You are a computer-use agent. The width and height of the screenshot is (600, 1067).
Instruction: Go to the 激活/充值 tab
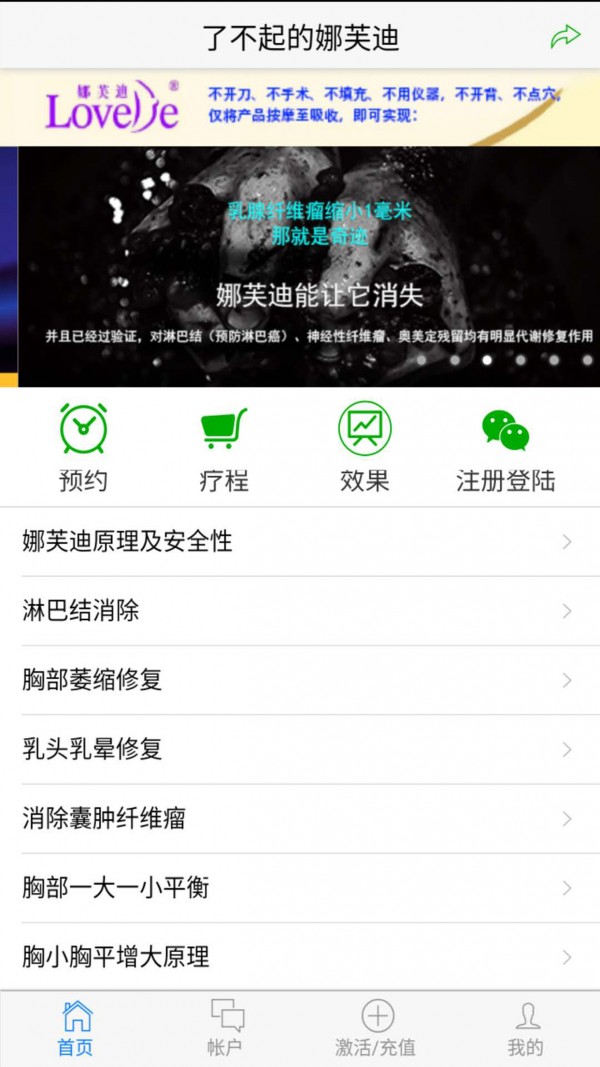tap(376, 1028)
